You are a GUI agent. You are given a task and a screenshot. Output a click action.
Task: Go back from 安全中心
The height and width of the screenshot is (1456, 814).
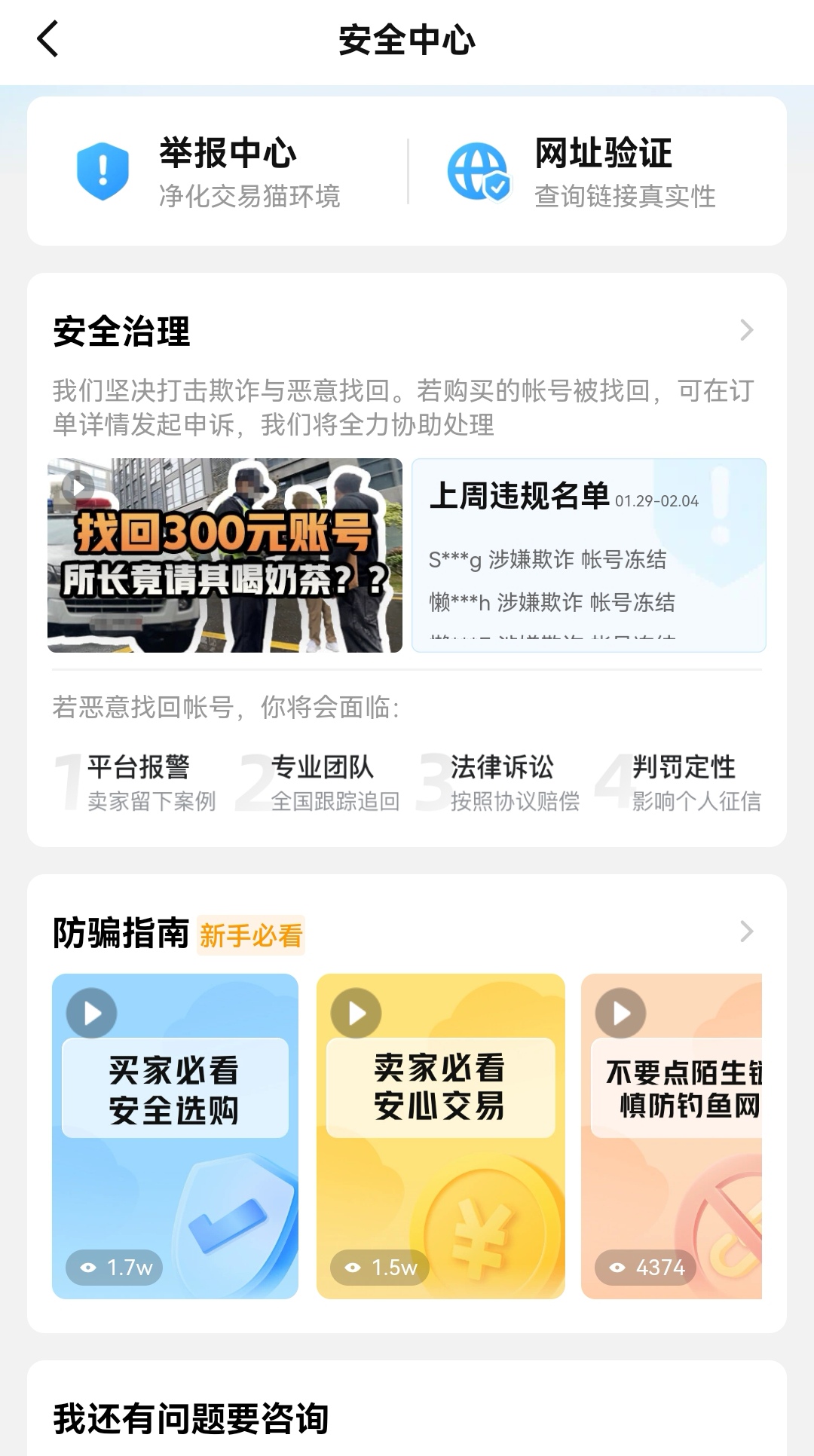(47, 39)
